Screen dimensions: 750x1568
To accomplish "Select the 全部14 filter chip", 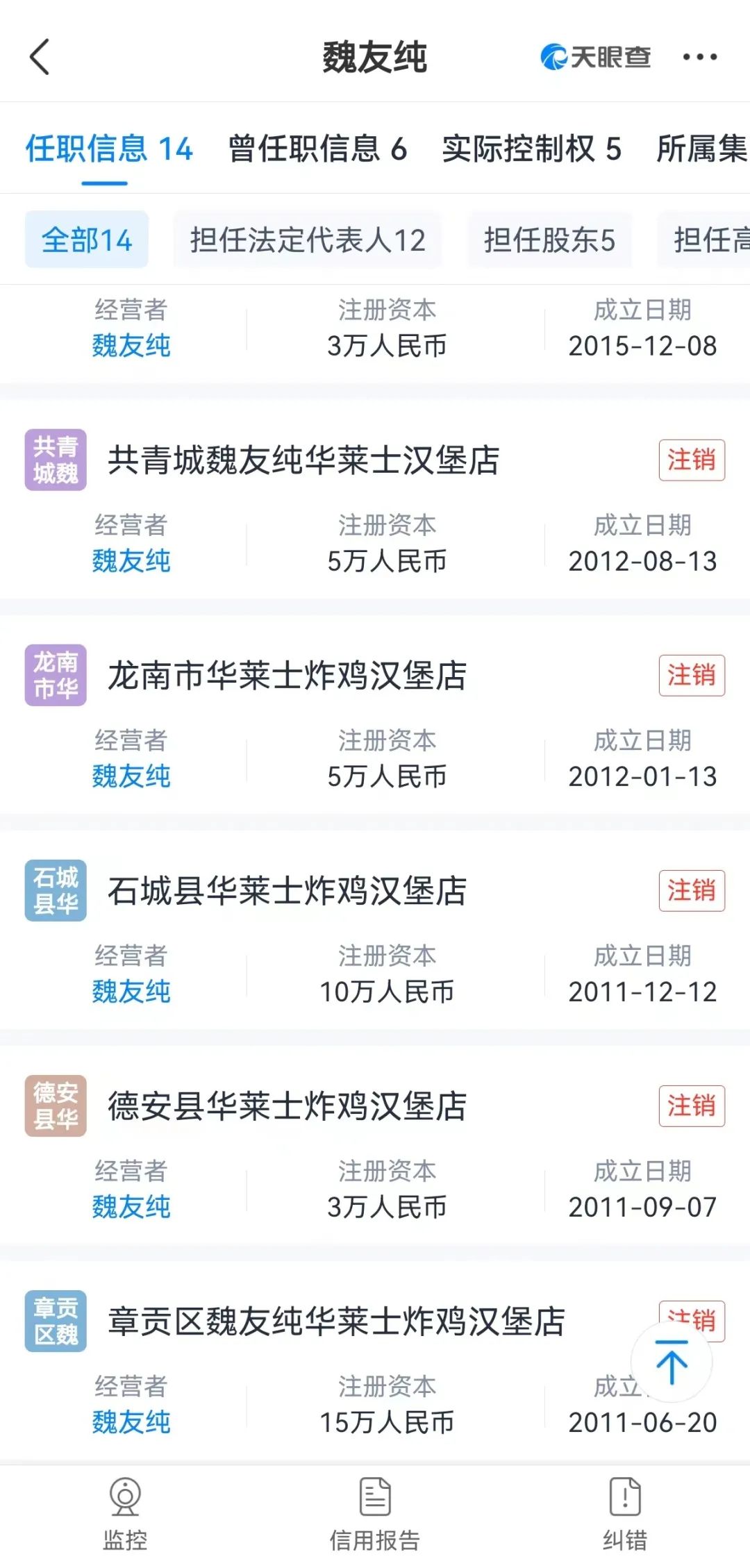I will [86, 241].
